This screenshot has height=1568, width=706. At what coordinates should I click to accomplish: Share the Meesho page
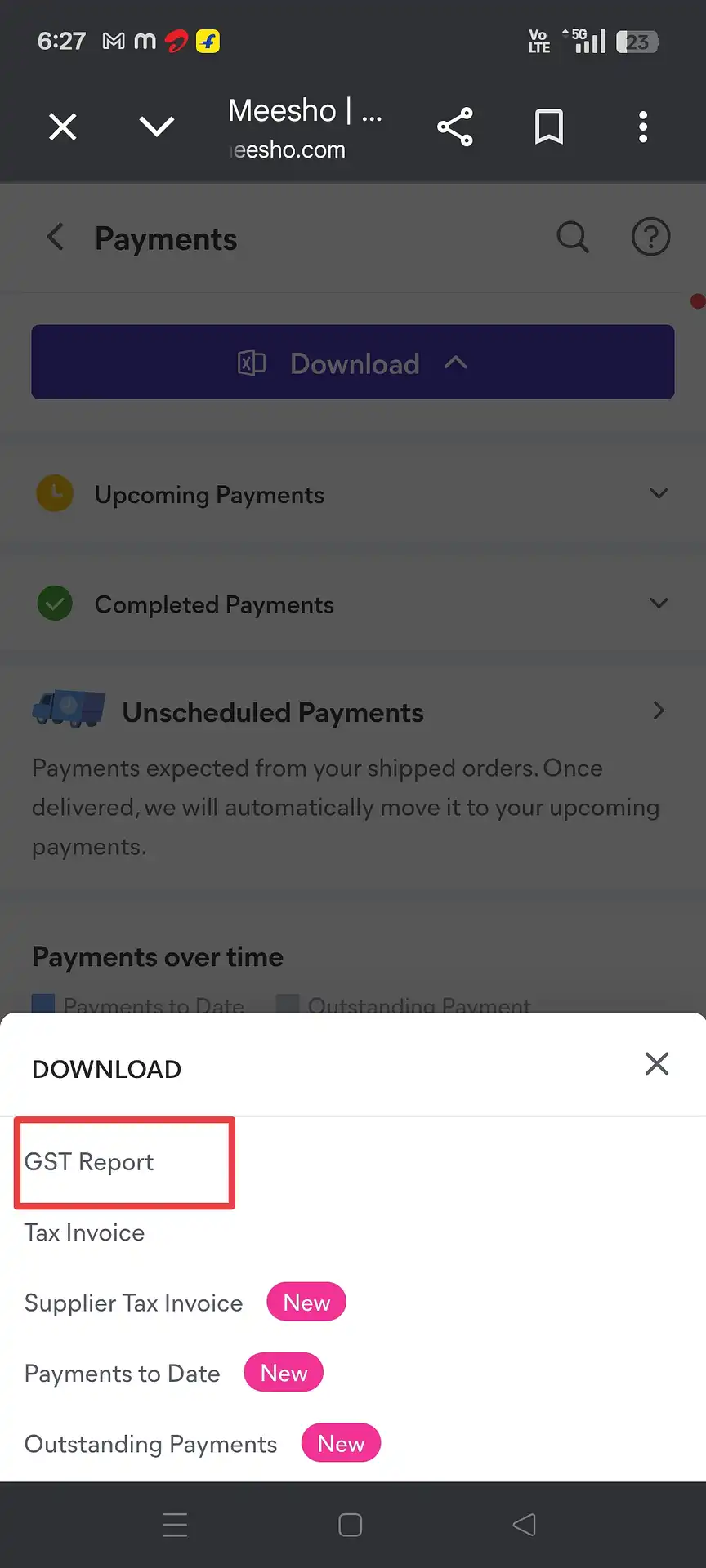(x=455, y=127)
